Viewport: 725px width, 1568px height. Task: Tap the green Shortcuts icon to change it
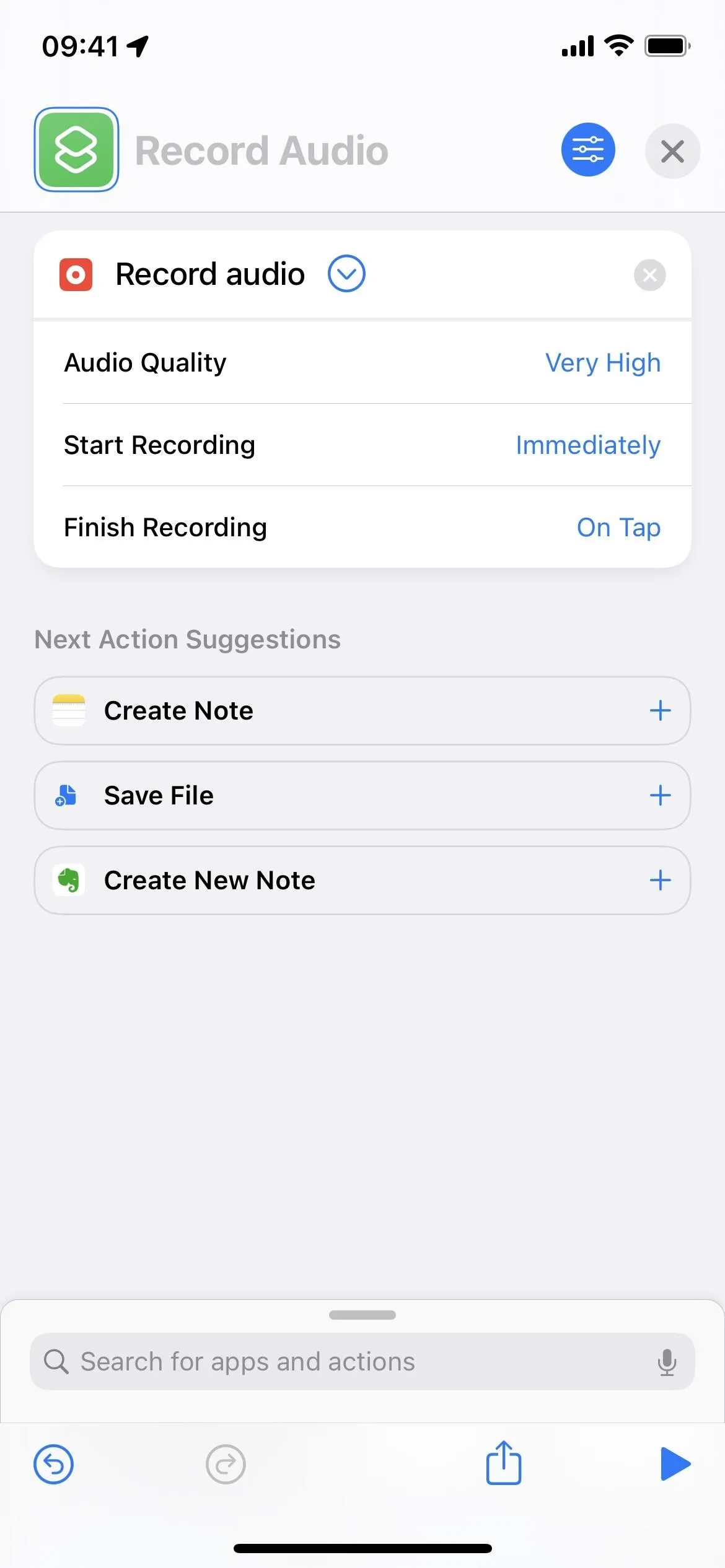[x=76, y=149]
